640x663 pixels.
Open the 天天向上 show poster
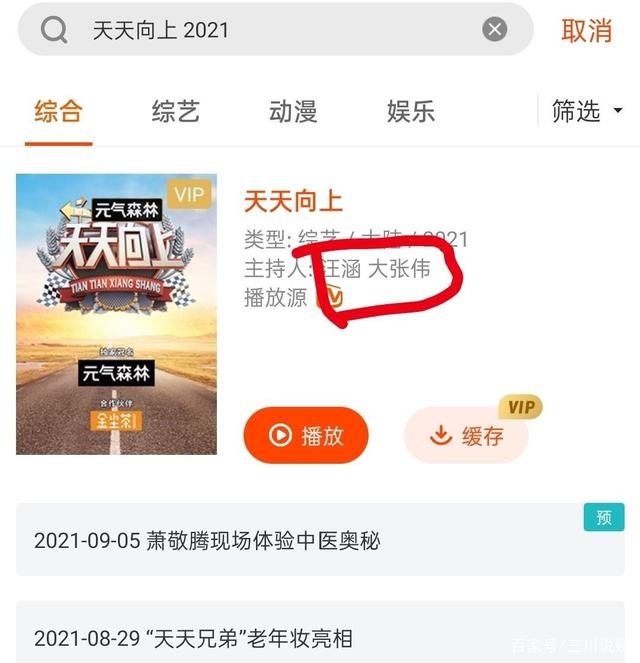pos(116,314)
